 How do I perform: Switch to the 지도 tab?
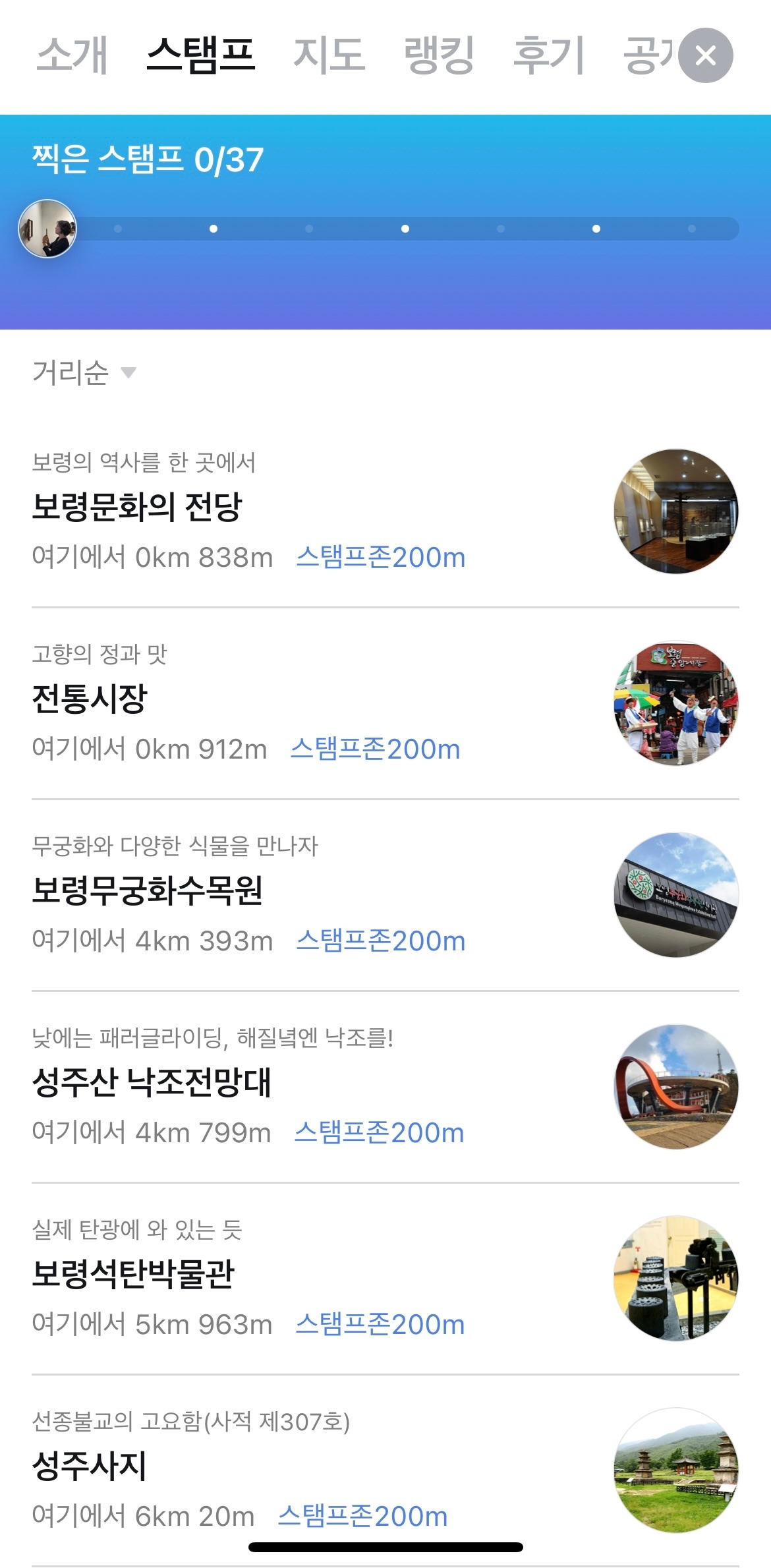pyautogui.click(x=329, y=55)
